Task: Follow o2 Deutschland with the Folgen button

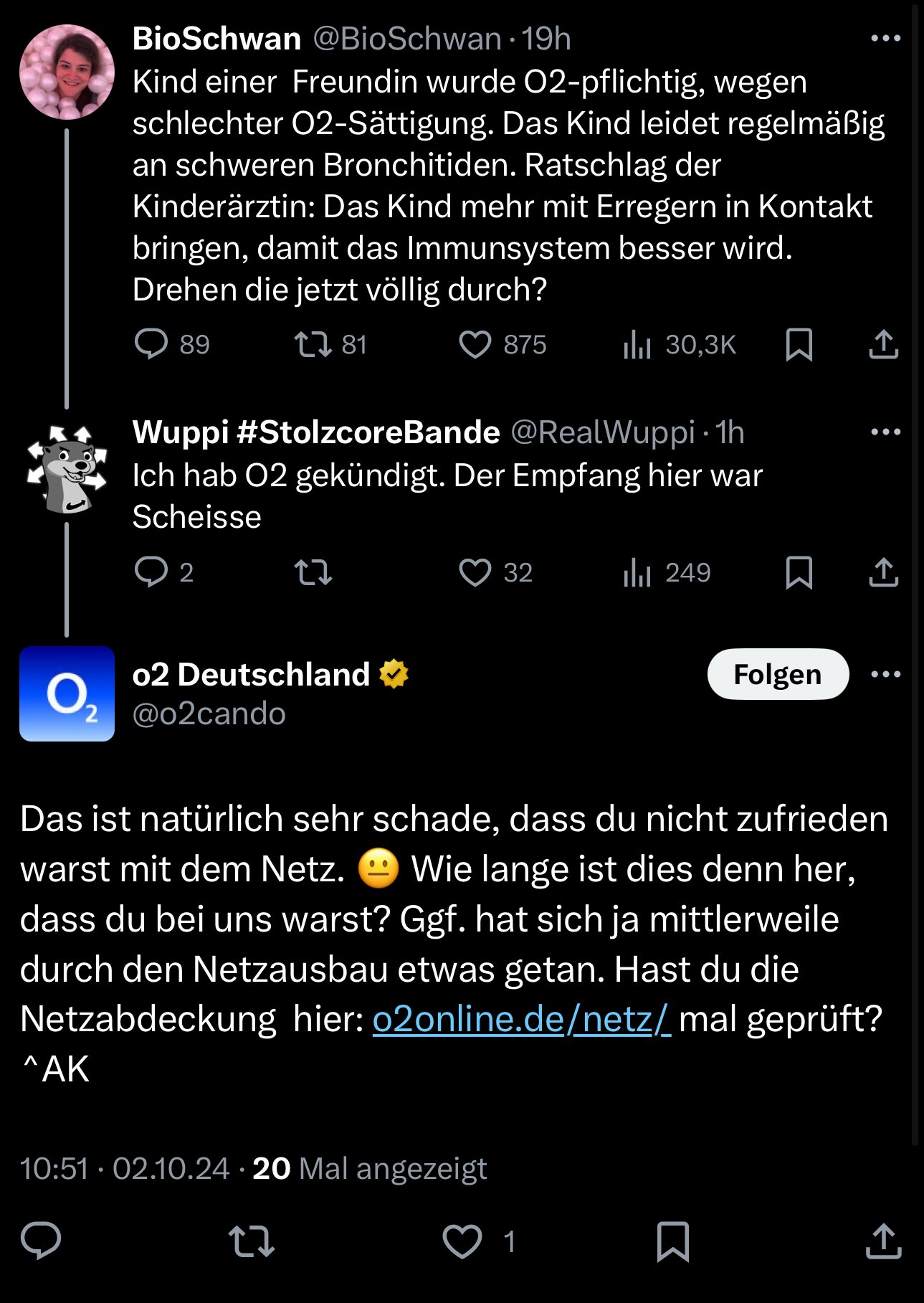Action: 778,674
